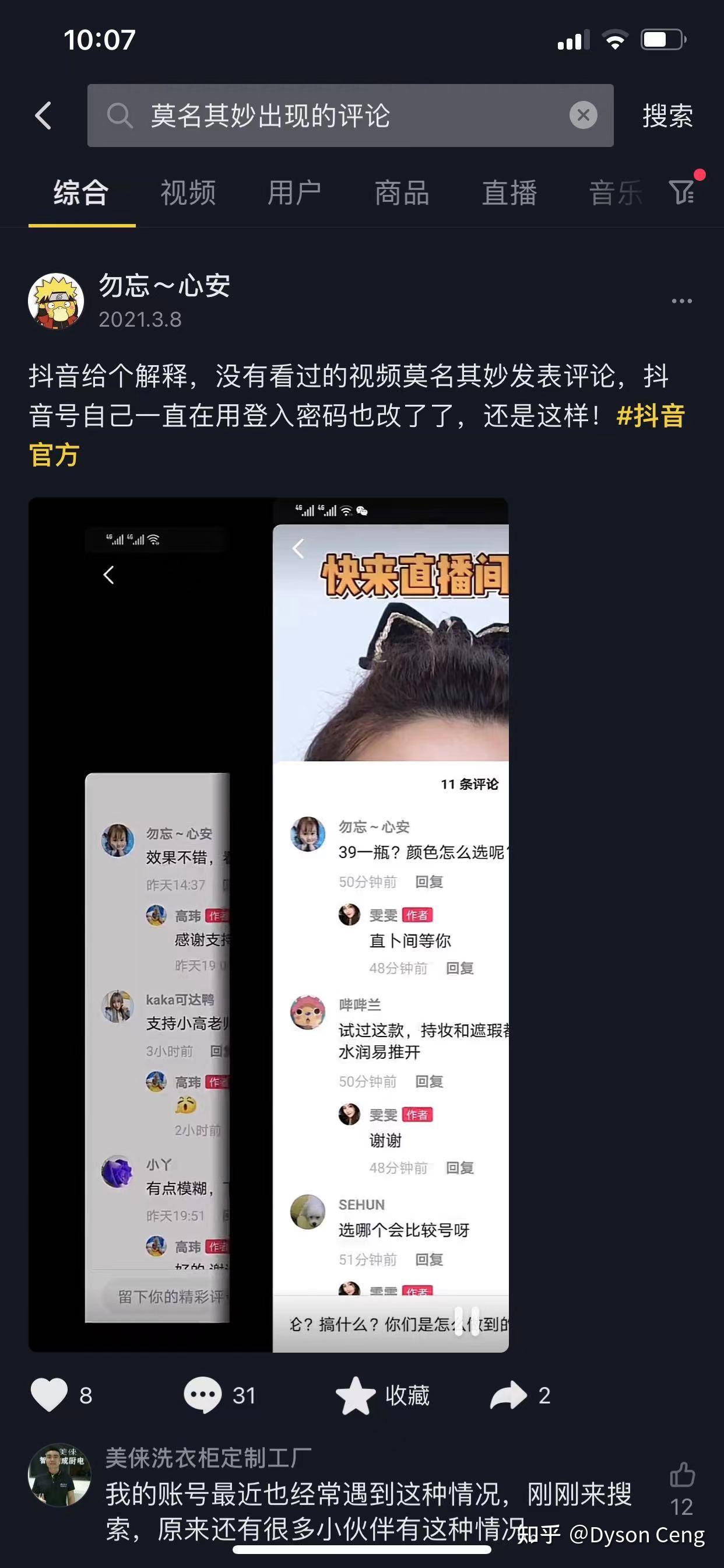The width and height of the screenshot is (724, 1568).
Task: Open the #抖音官方 hashtag link
Action: [650, 417]
